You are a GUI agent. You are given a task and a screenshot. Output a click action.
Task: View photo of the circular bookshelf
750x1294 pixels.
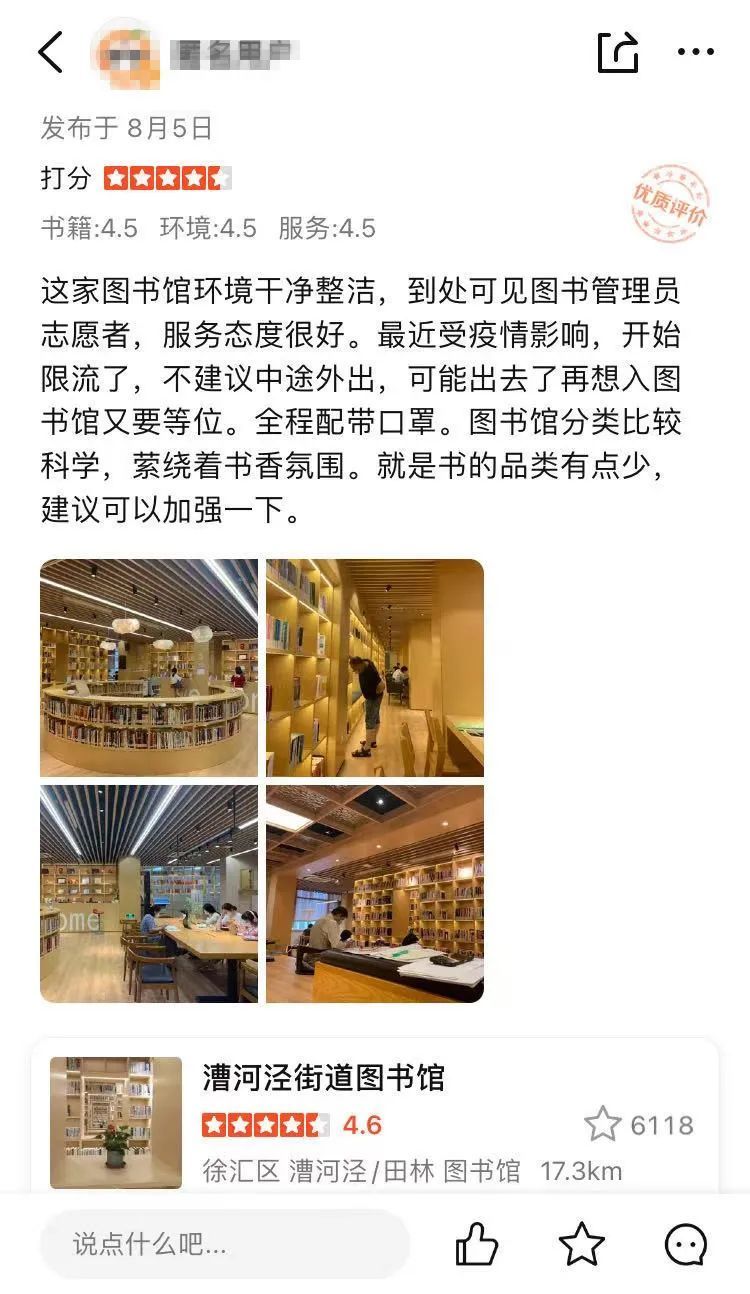pyautogui.click(x=148, y=667)
